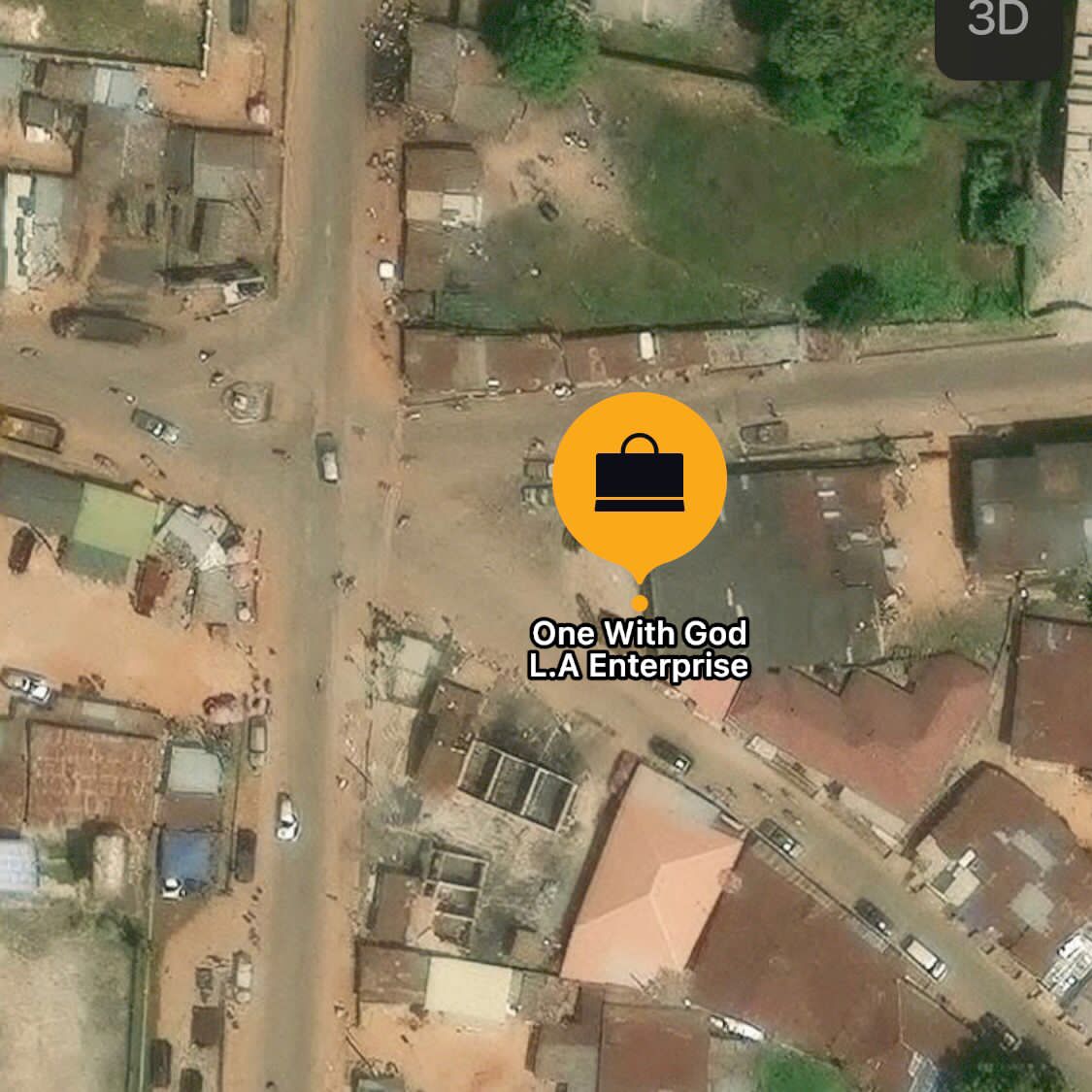The height and width of the screenshot is (1092, 1092).
Task: Switch the map to 3D view
Action: 998,23
